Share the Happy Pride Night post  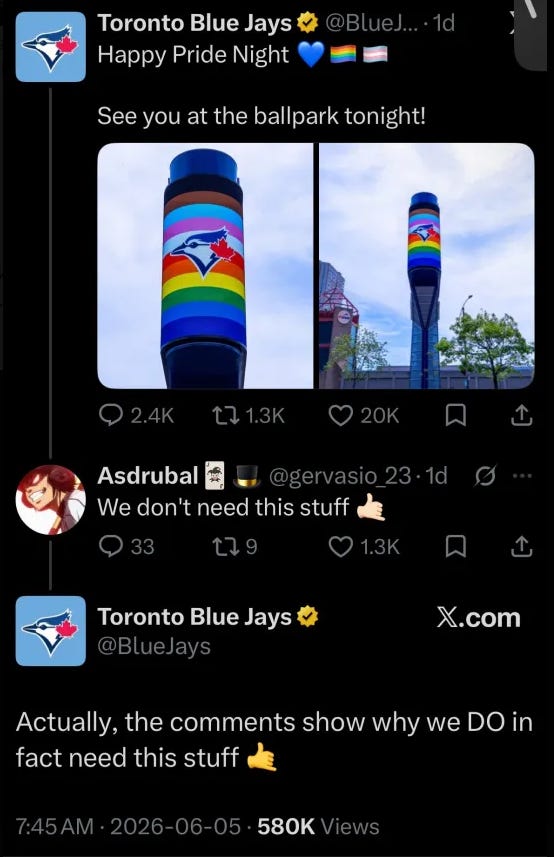pyautogui.click(x=521, y=416)
